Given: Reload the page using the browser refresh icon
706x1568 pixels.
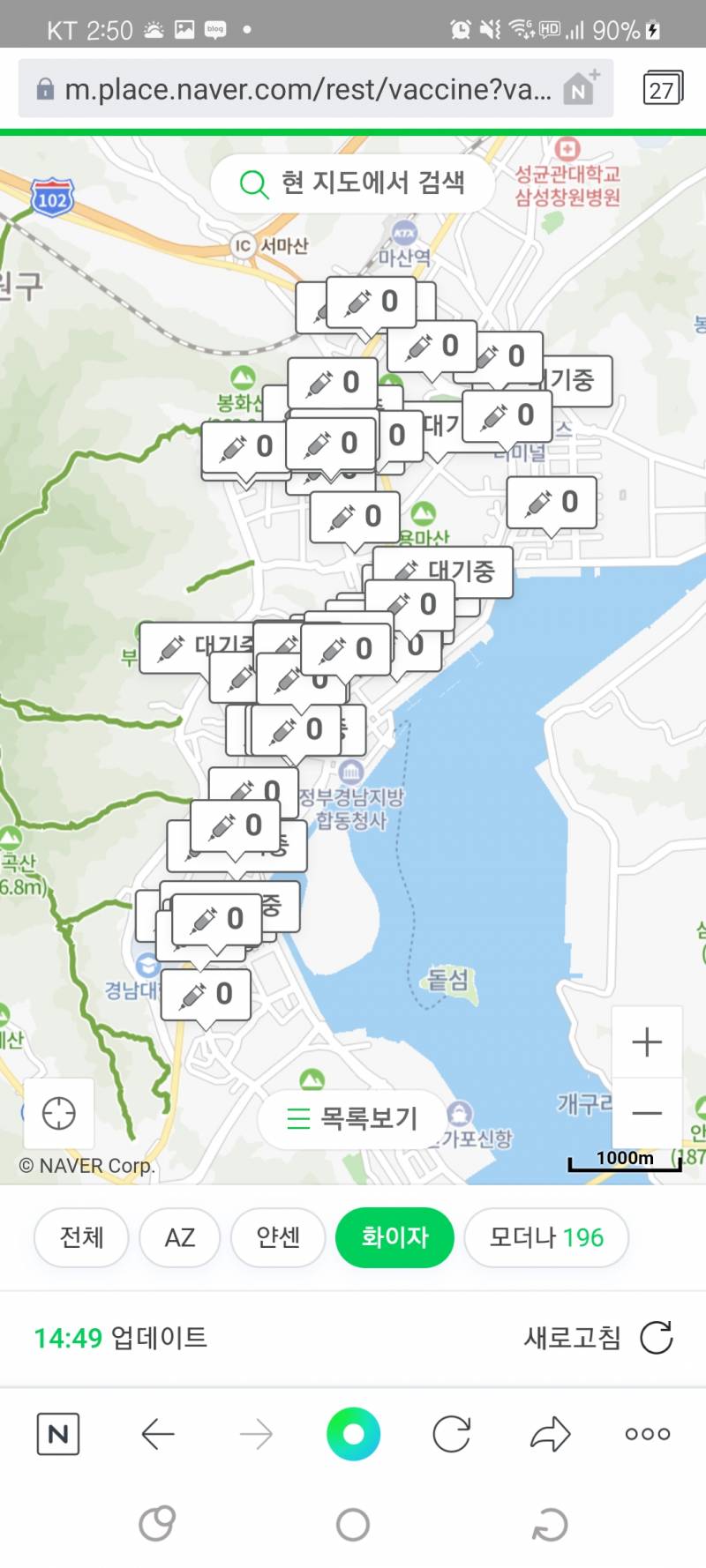Looking at the screenshot, I should point(452,1434).
